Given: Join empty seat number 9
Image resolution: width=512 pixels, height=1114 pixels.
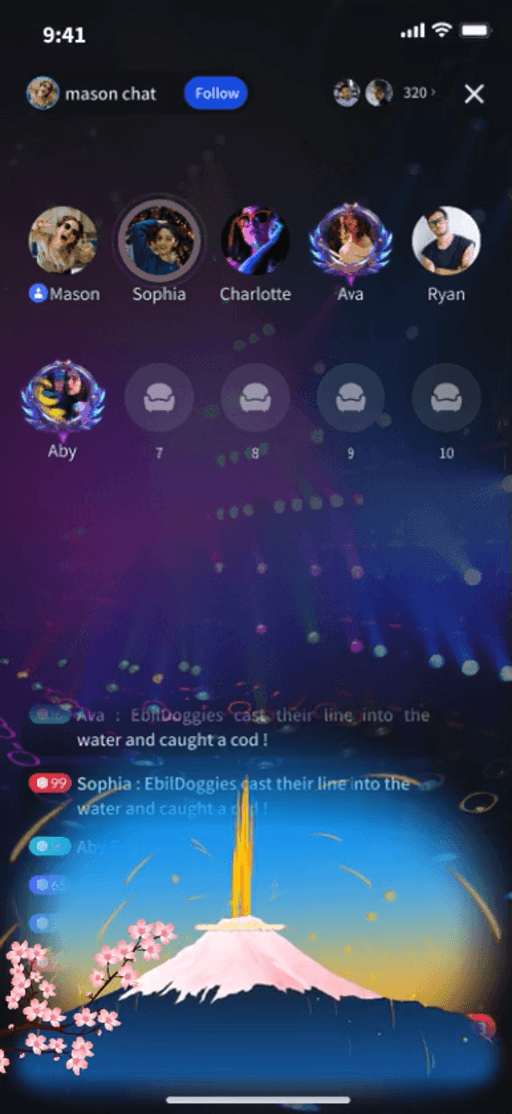Looking at the screenshot, I should (351, 398).
